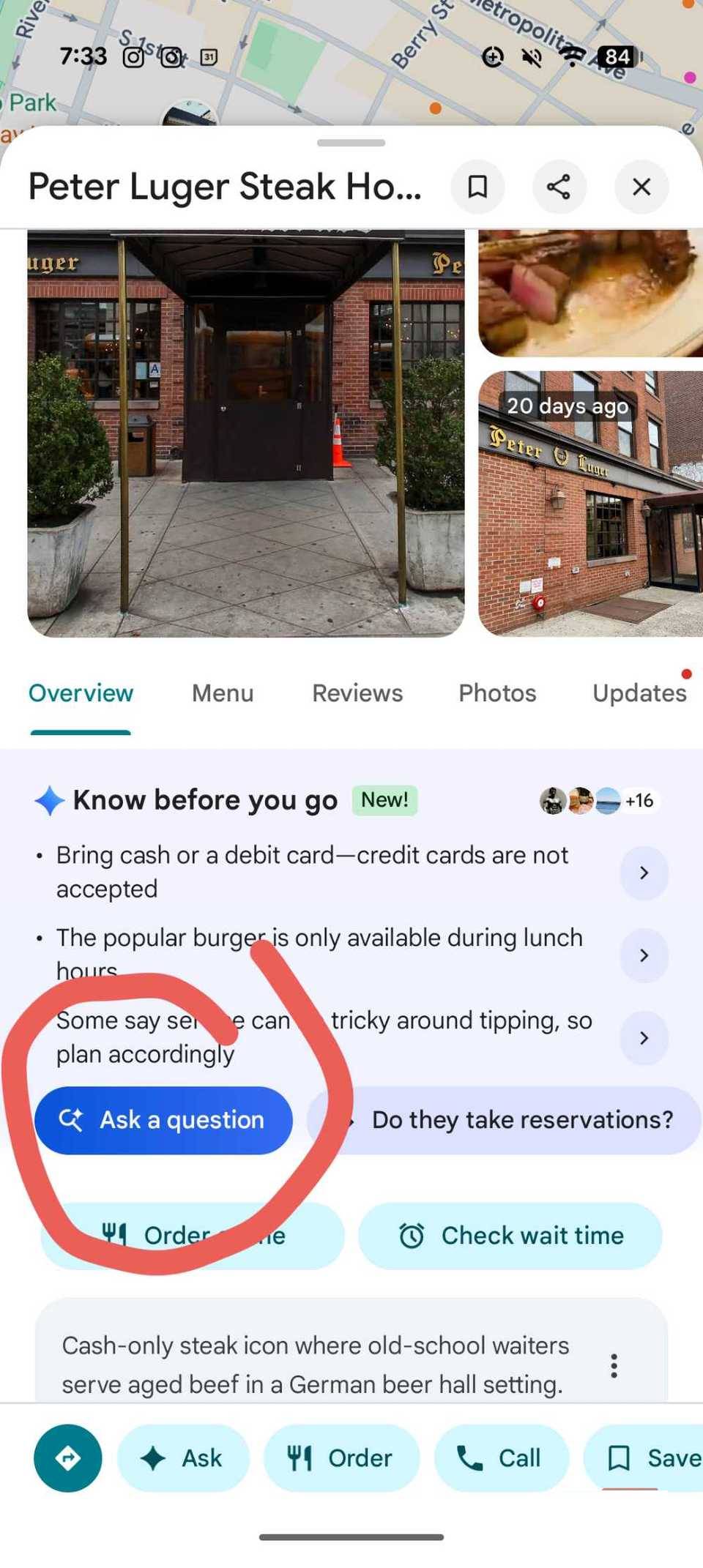Open the description overflow menu
Viewport: 703px width, 1568px height.
614,1365
